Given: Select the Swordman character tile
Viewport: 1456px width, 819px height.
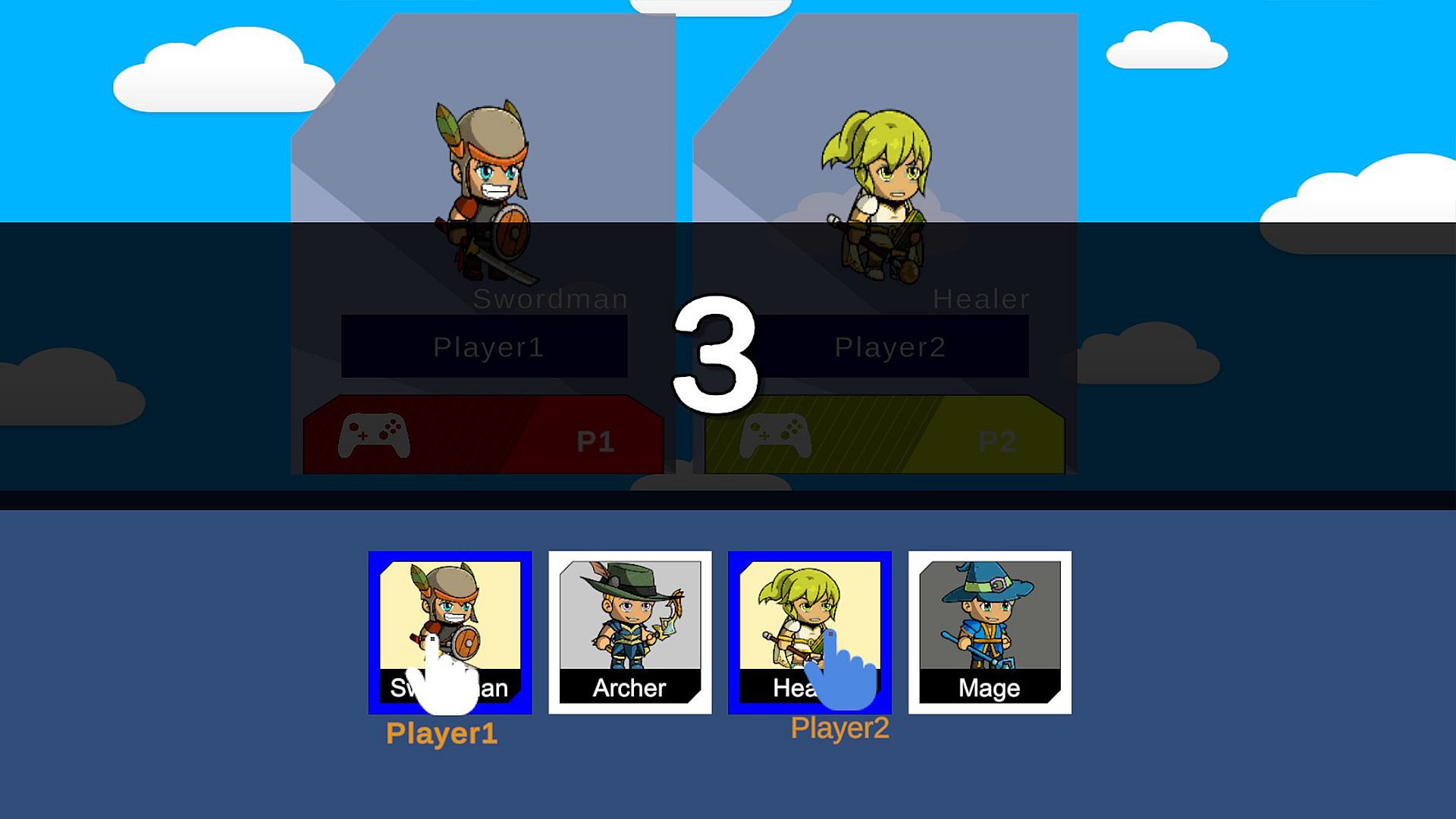Looking at the screenshot, I should 450,632.
